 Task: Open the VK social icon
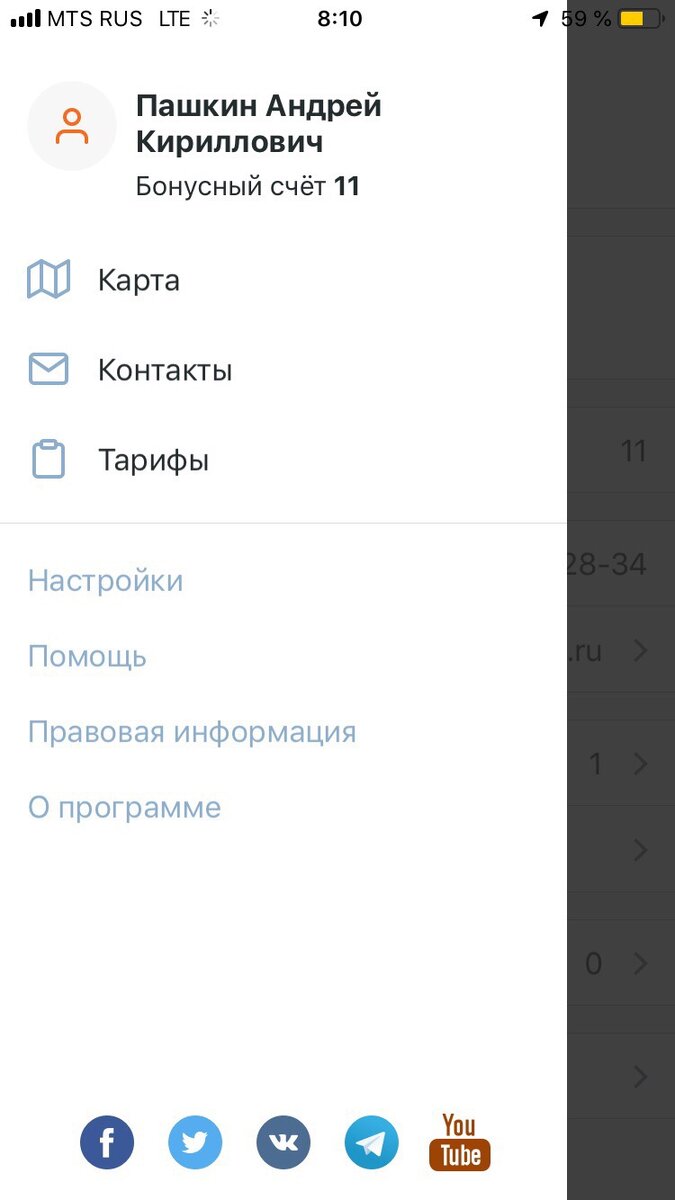click(283, 1142)
